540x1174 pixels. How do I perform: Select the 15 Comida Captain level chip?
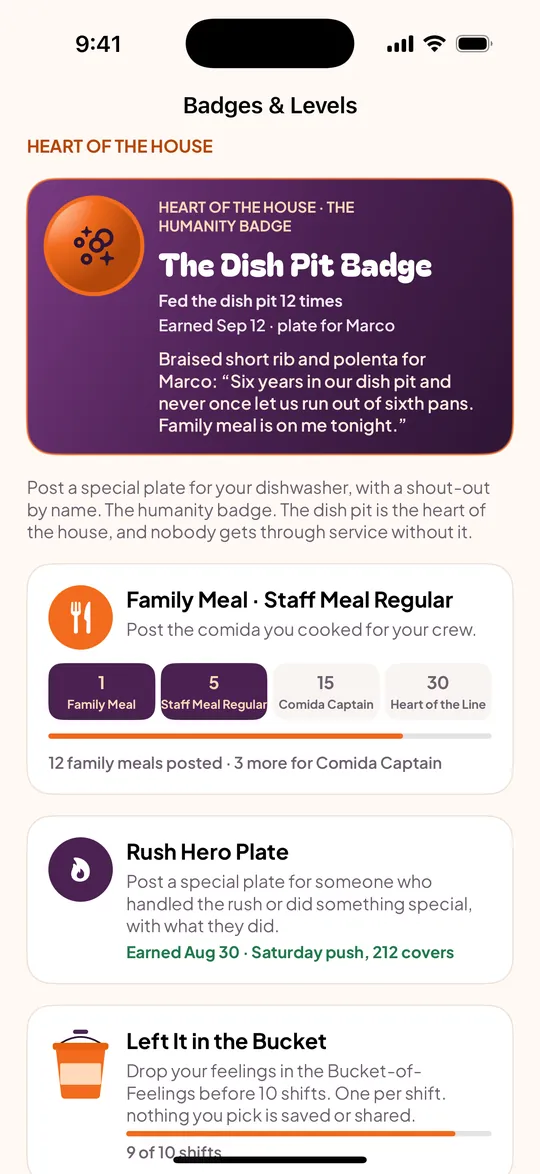326,691
